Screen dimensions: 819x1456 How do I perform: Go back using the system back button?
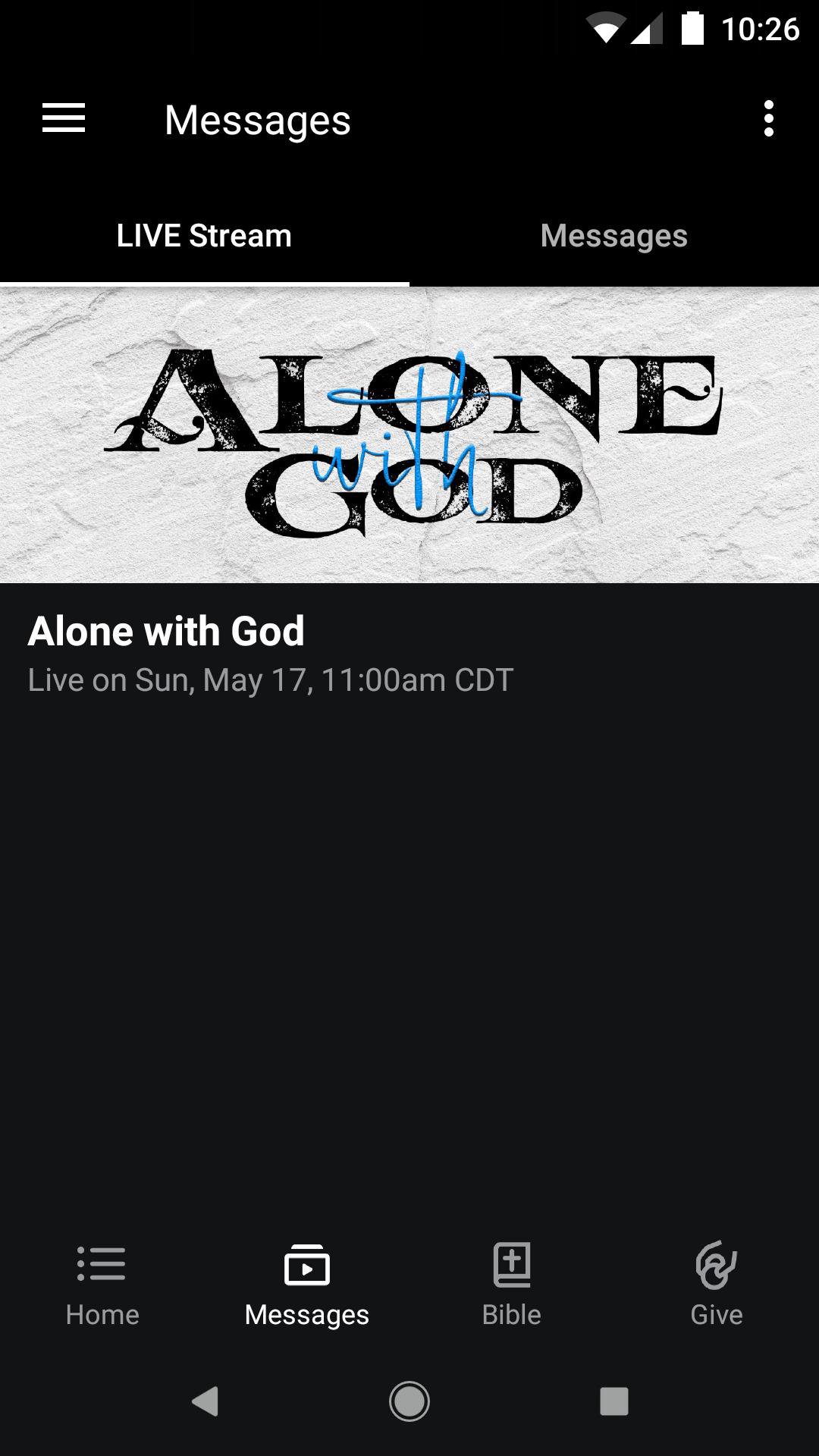click(x=205, y=1401)
